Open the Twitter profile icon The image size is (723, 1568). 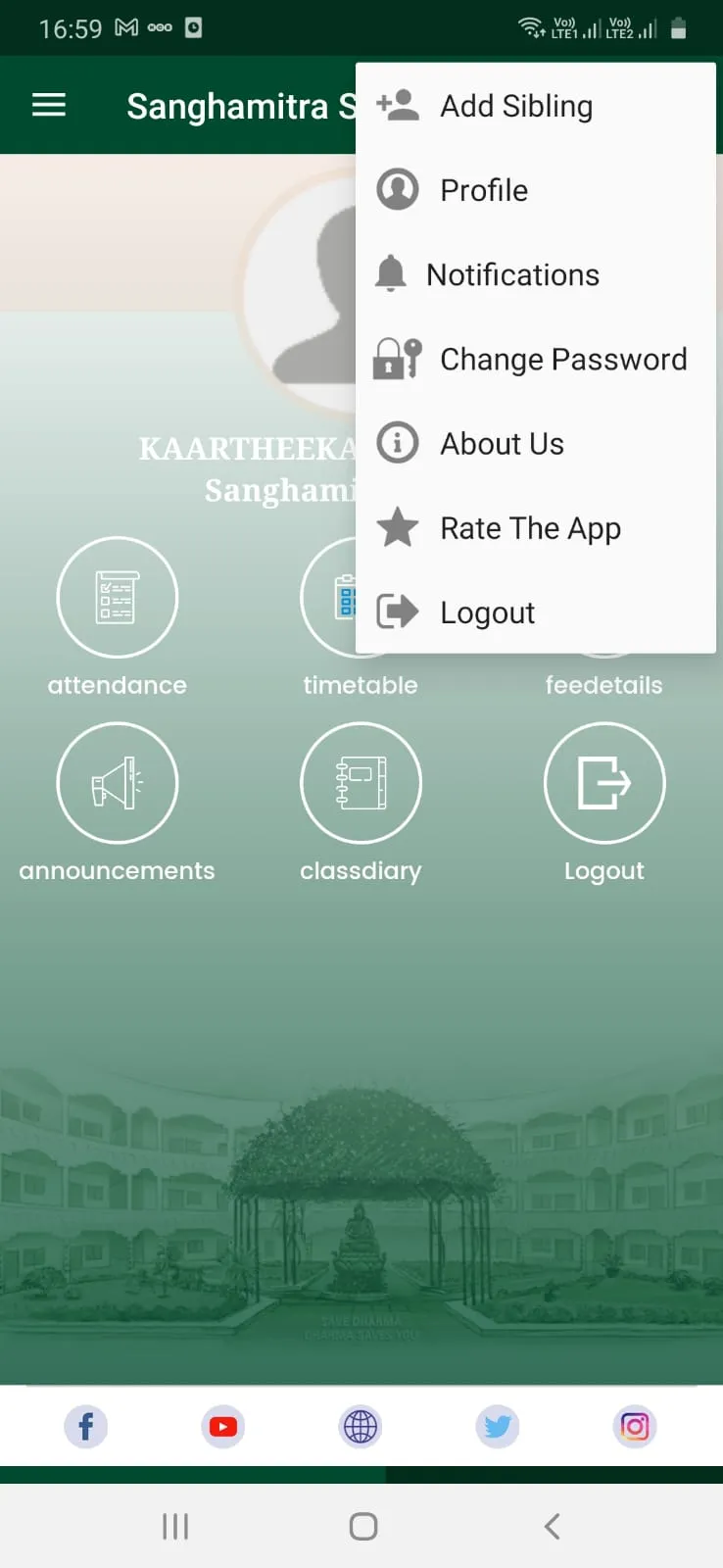(498, 1427)
